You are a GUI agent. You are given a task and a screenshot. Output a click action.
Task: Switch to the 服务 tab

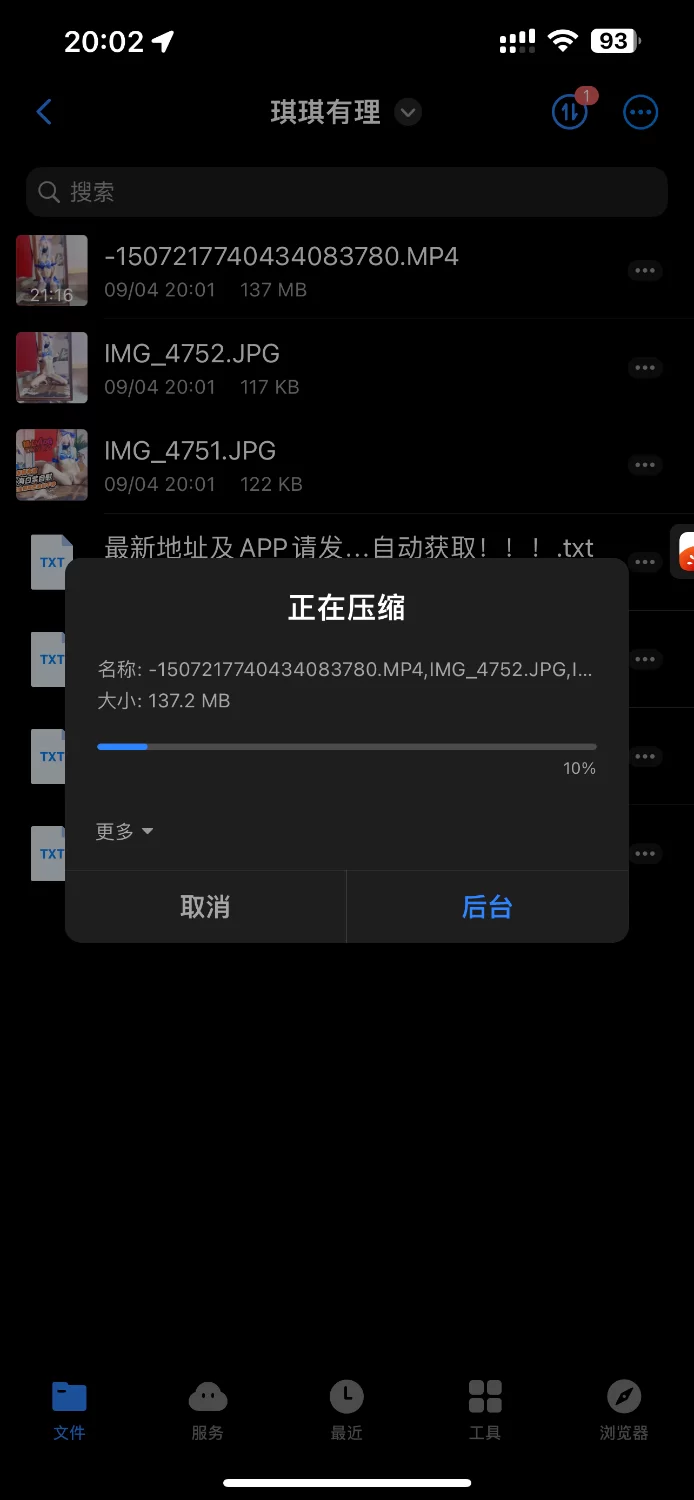tap(208, 1410)
